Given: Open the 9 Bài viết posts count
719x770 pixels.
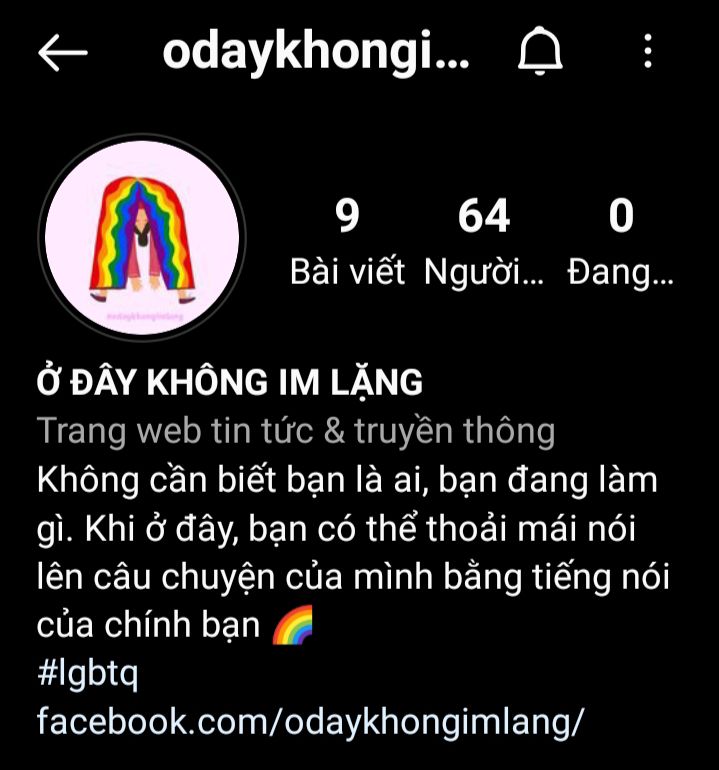Looking at the screenshot, I should 347,242.
